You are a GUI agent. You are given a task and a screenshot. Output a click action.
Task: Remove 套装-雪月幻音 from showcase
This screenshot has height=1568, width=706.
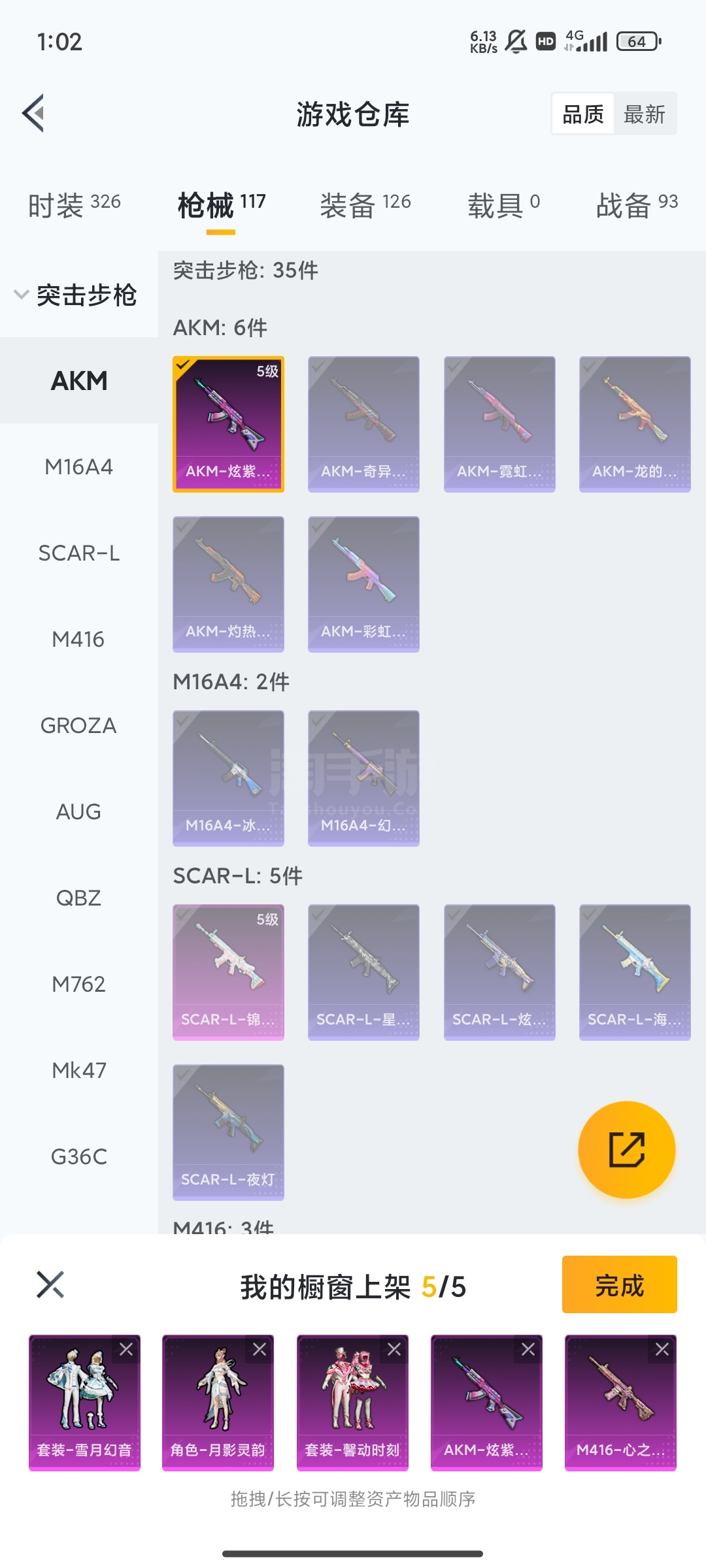pos(126,1348)
